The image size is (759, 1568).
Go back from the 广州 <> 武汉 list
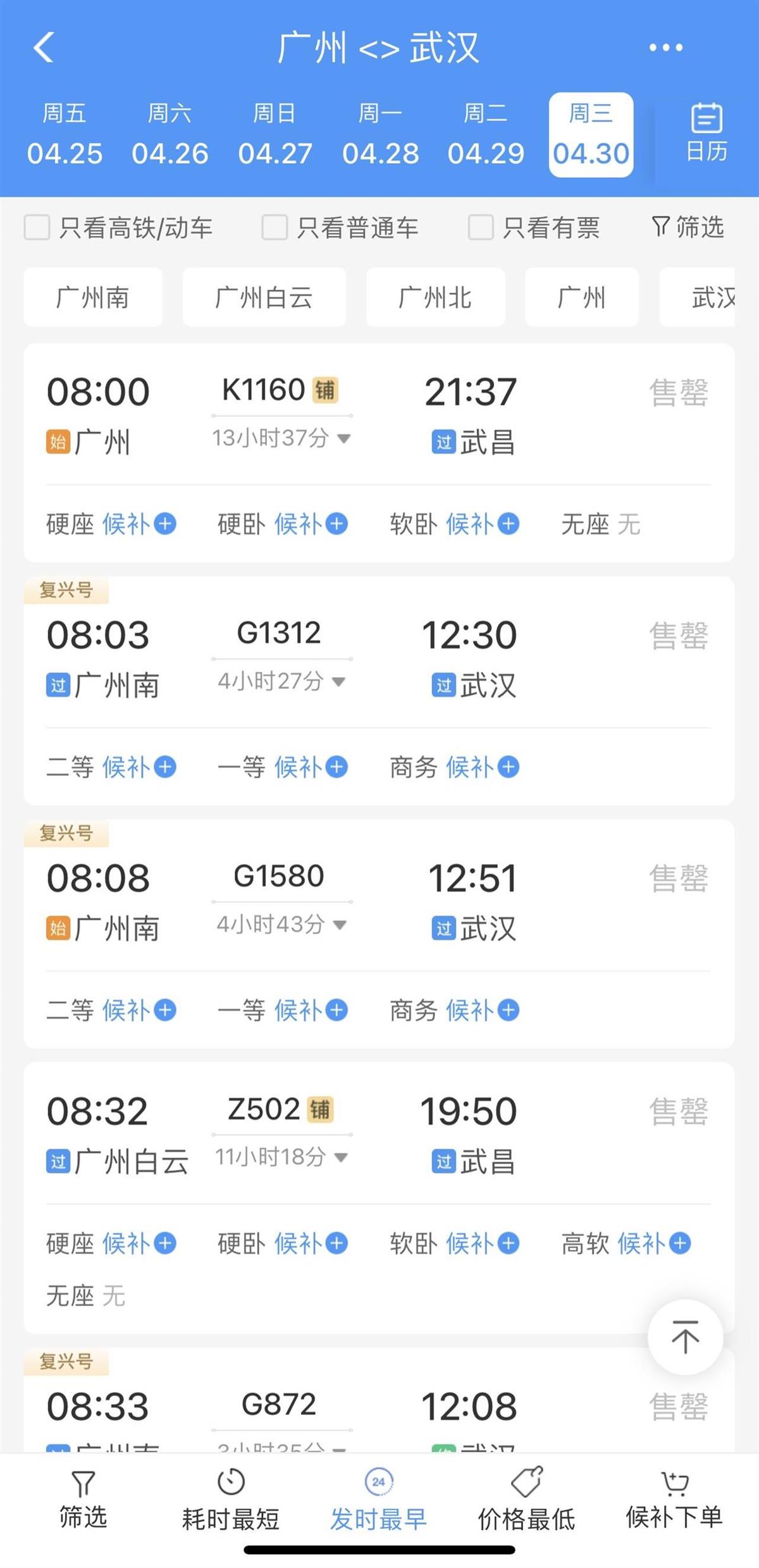click(44, 48)
